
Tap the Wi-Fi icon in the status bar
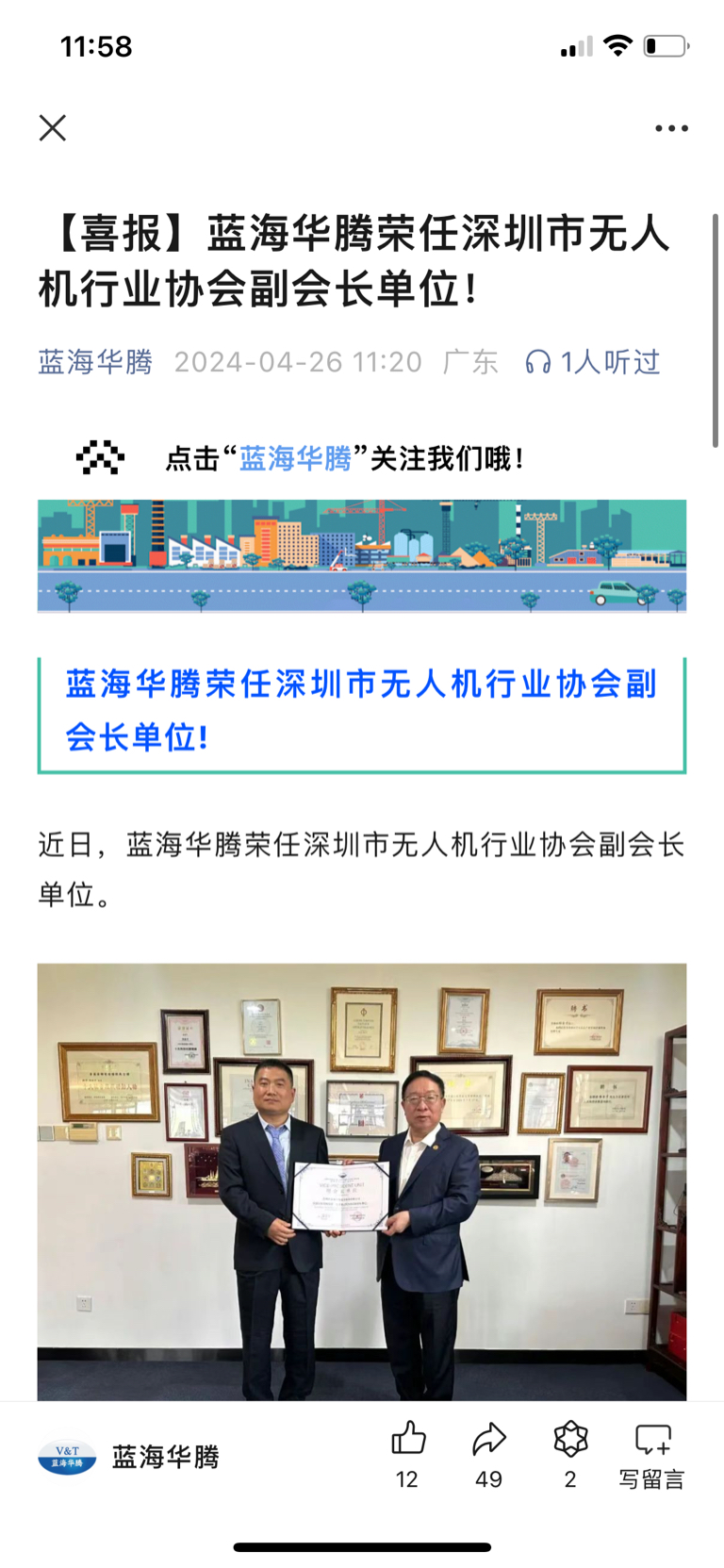617,44
